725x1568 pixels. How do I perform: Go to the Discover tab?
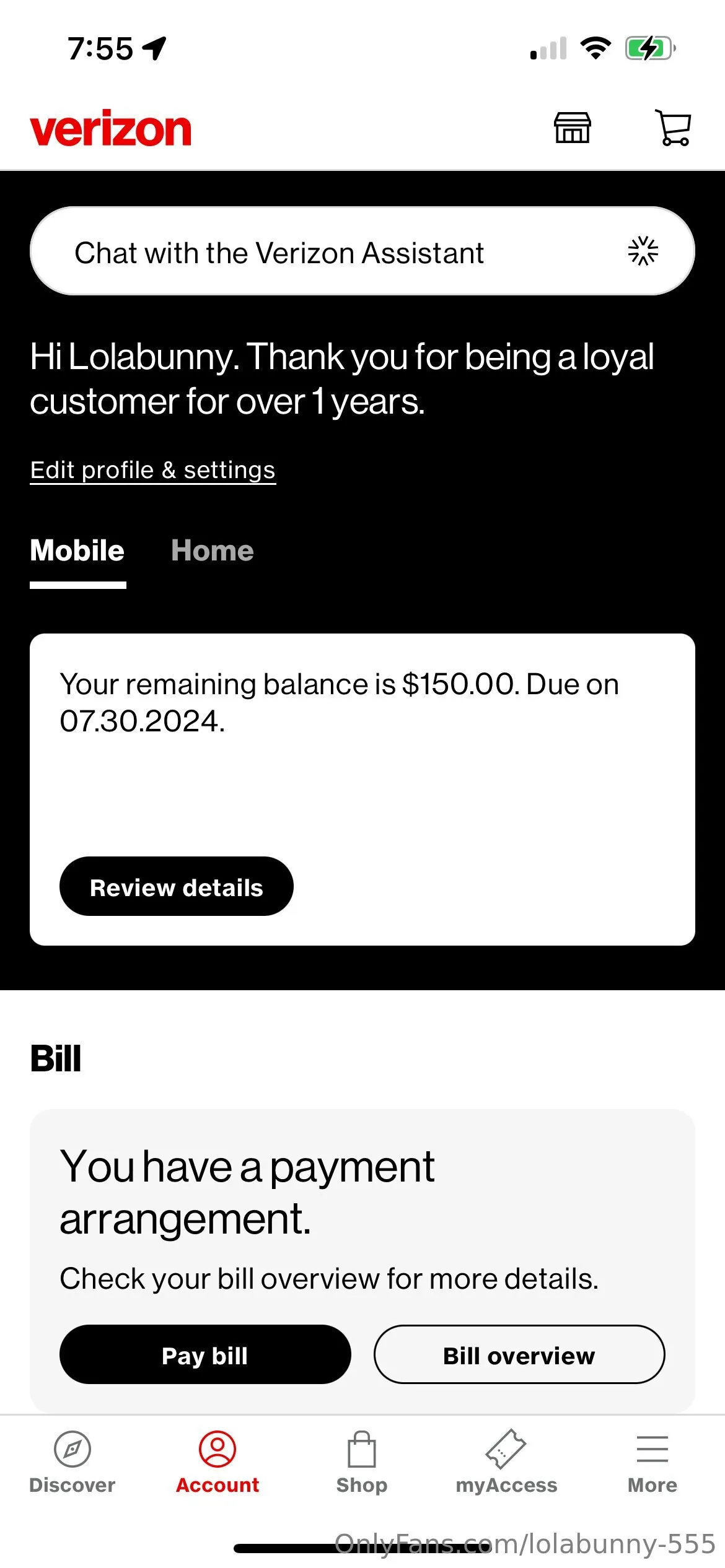tap(72, 1461)
